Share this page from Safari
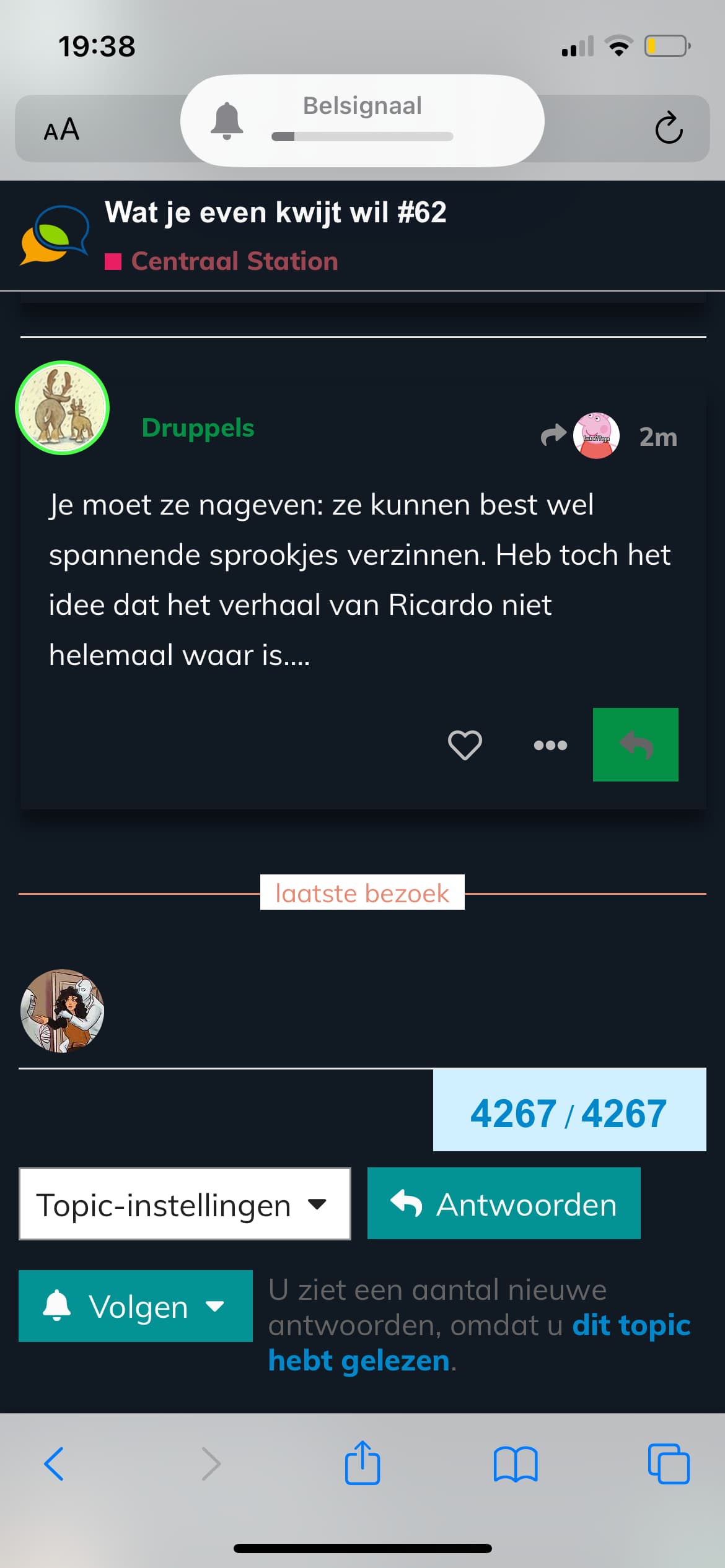This screenshot has width=725, height=1568. 362,1463
